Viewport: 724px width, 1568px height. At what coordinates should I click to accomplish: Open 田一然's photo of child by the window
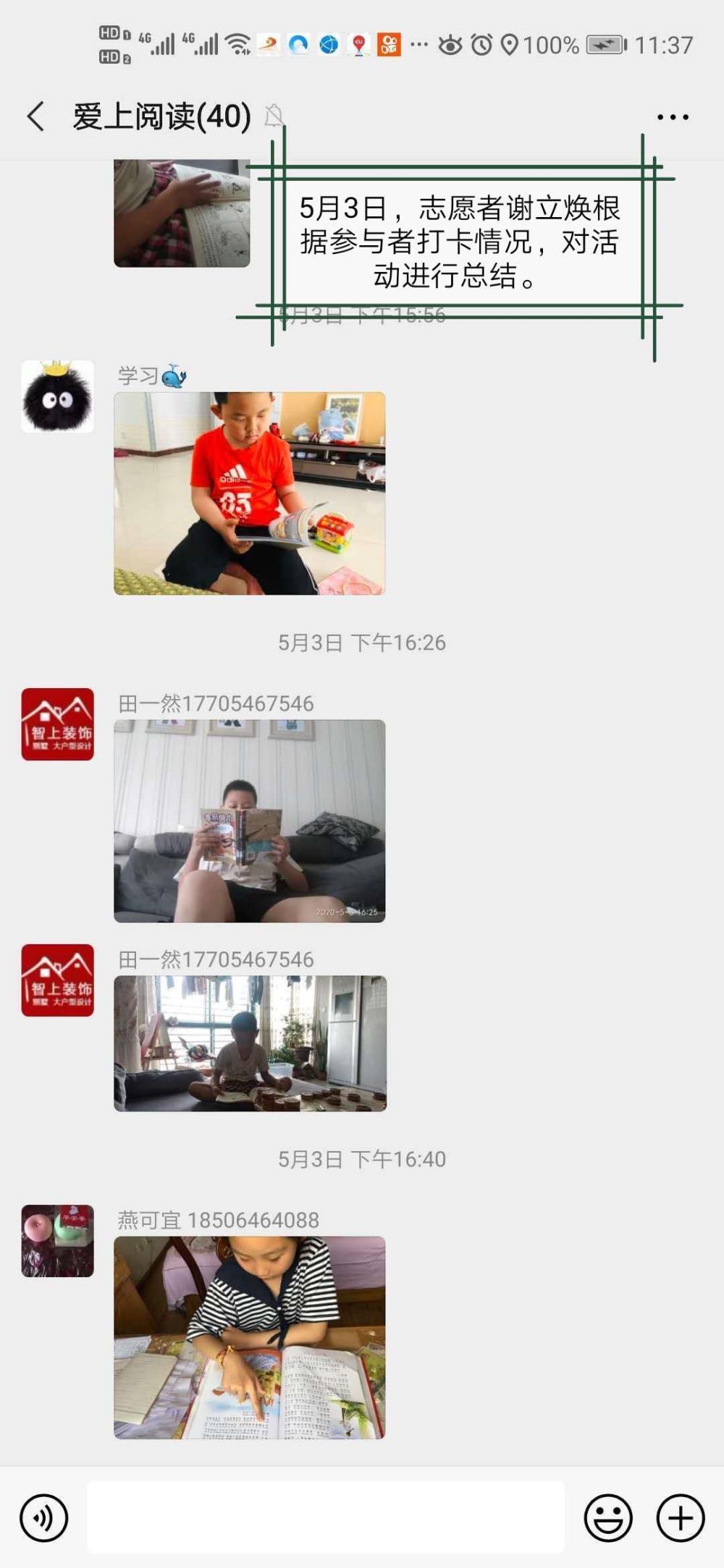(x=250, y=1043)
